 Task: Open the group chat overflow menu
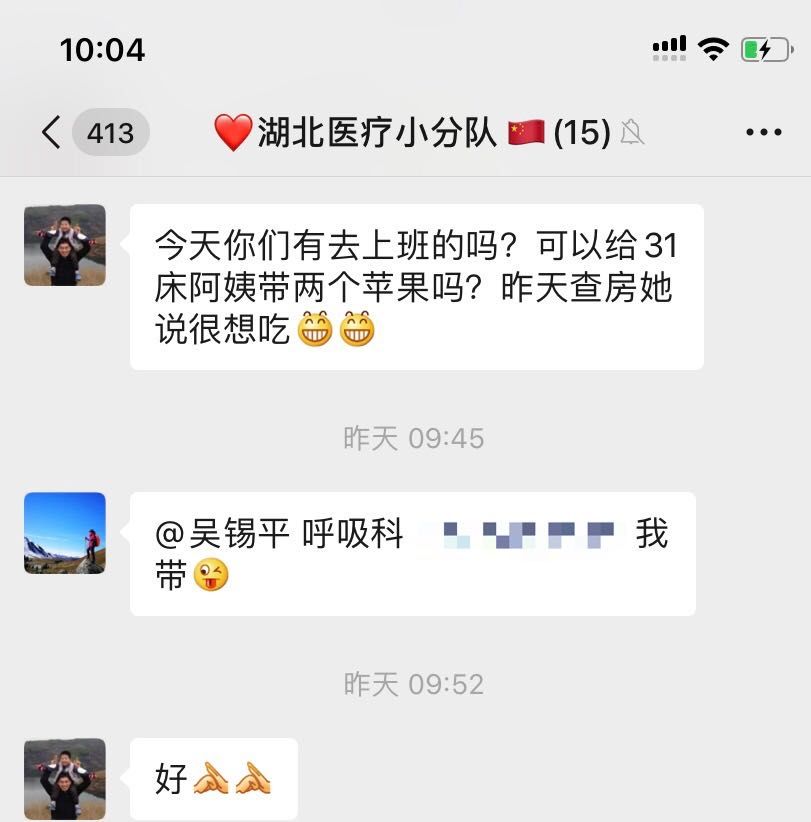click(x=763, y=132)
